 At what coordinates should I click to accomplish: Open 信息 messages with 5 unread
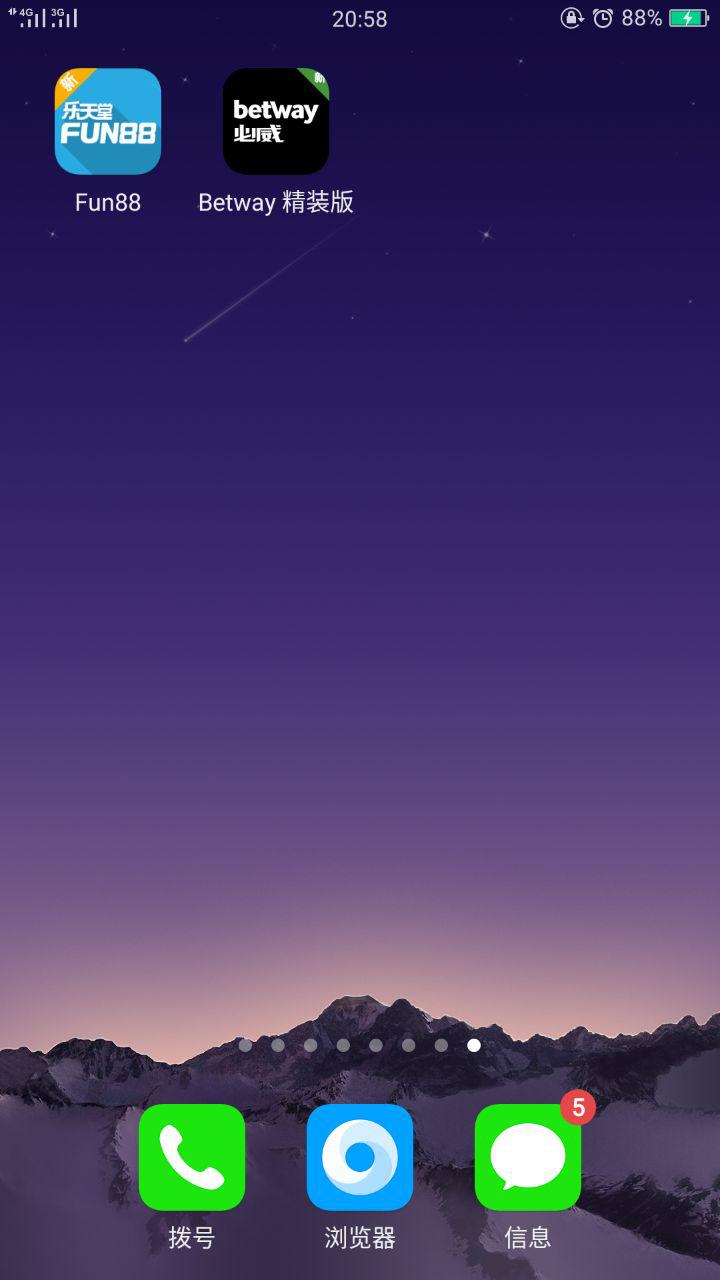point(528,1157)
